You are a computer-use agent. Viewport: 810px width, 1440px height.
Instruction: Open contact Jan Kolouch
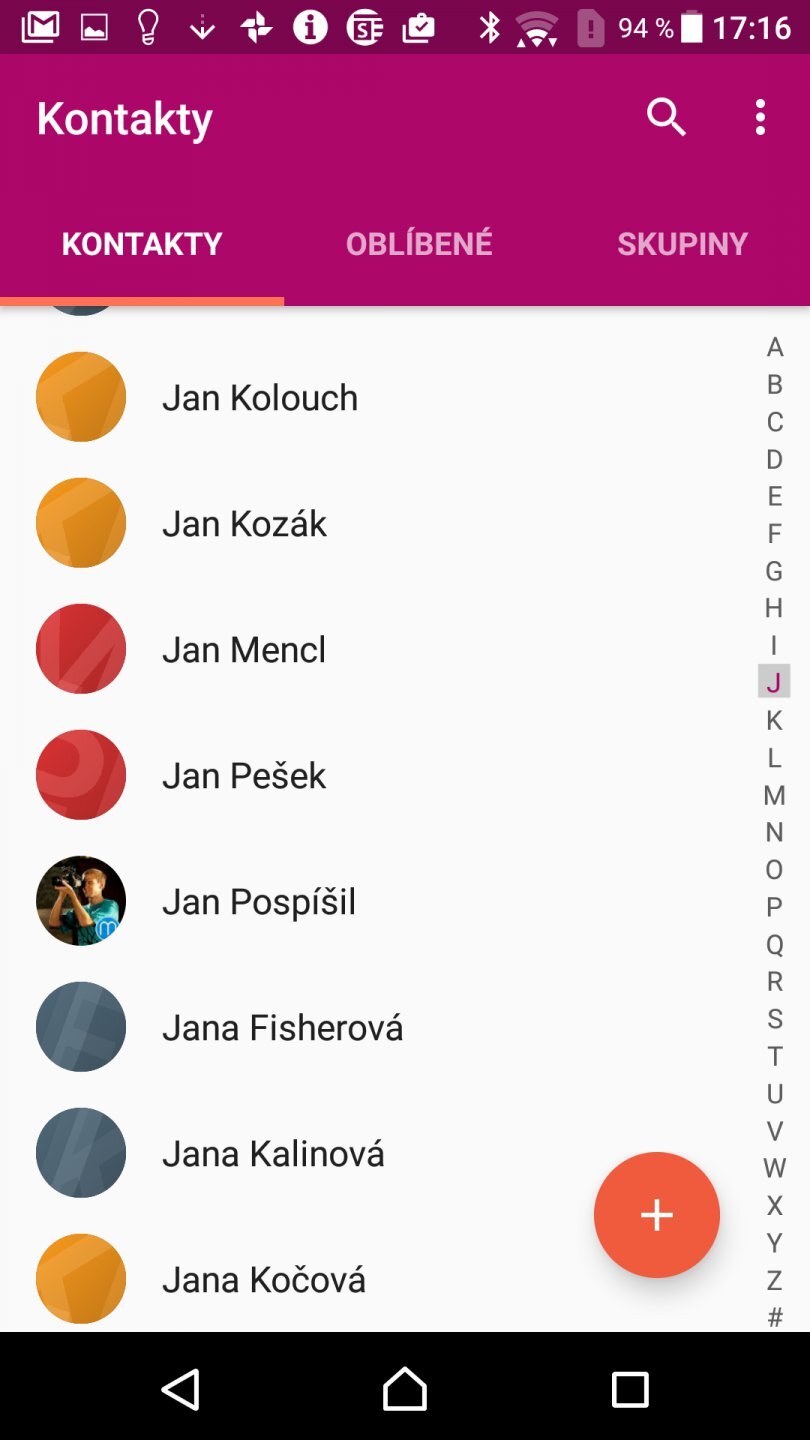pyautogui.click(x=260, y=398)
